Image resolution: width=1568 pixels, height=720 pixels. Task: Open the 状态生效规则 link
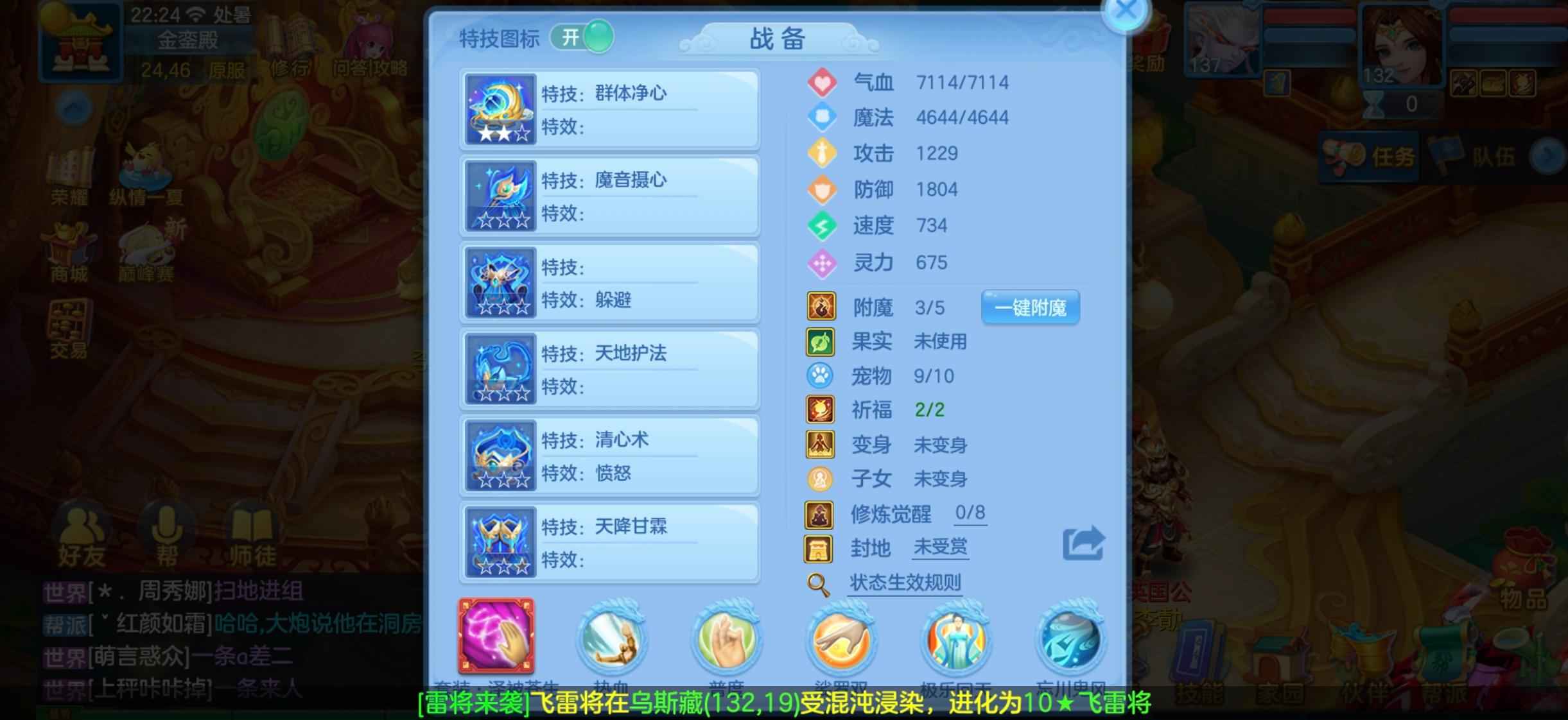[x=905, y=583]
